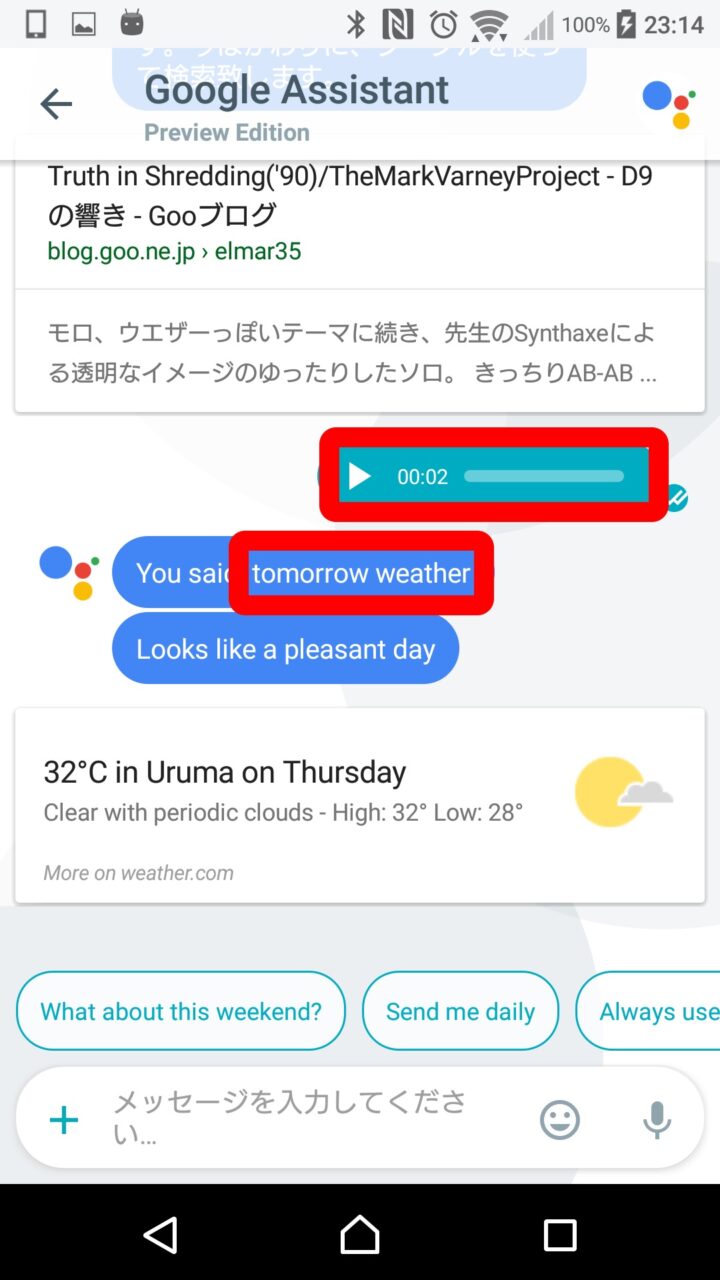This screenshot has height=1280, width=720.
Task: Seek within the voice message progress bar
Action: 544,477
